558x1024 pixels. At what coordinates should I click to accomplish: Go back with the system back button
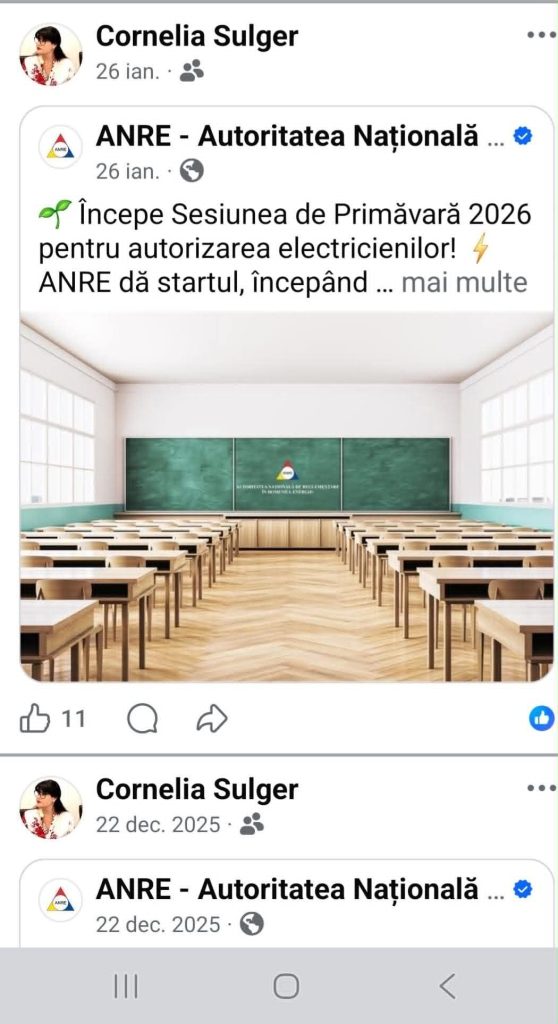448,986
